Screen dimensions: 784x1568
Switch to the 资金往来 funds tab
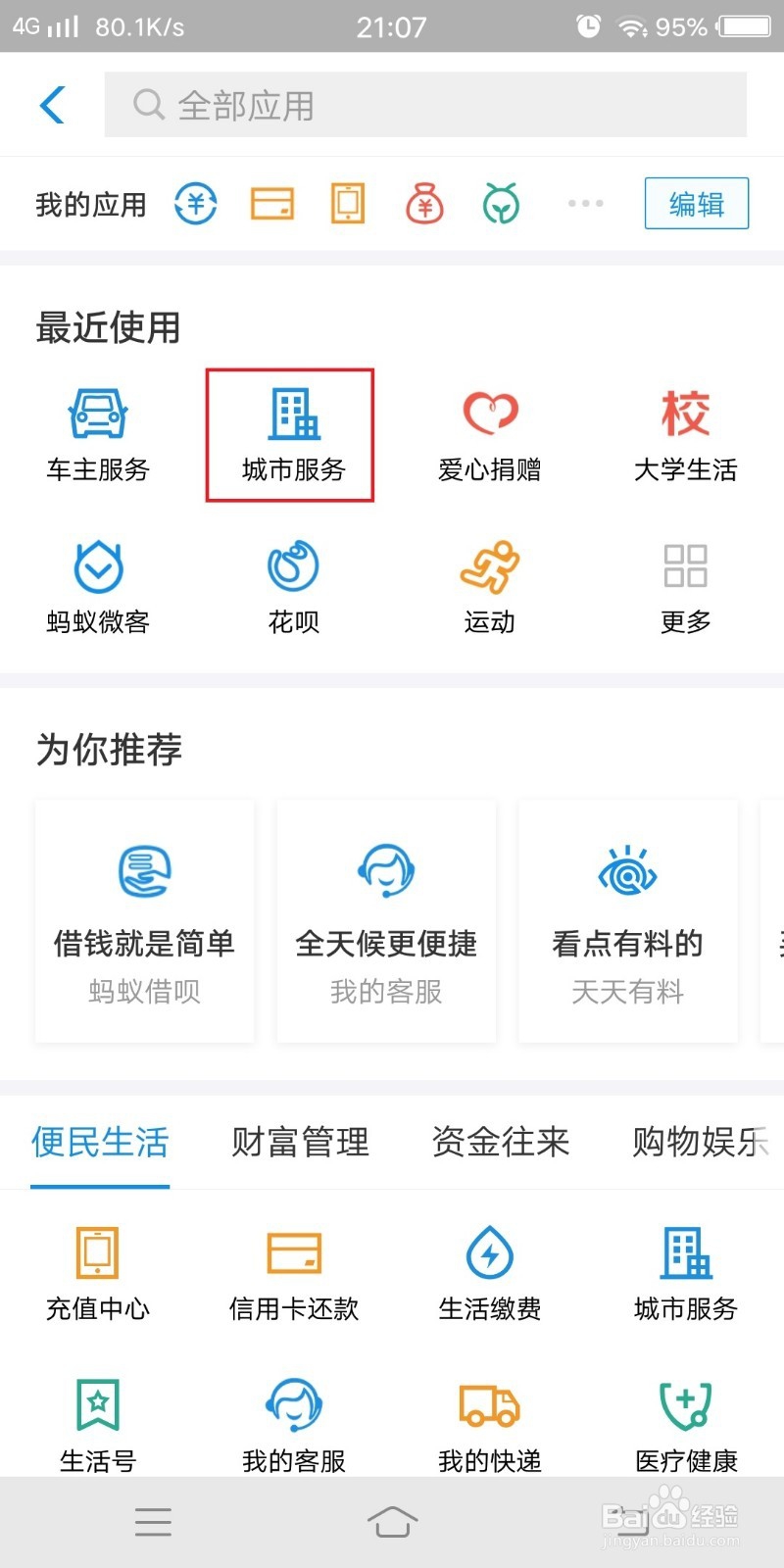pyautogui.click(x=501, y=1143)
